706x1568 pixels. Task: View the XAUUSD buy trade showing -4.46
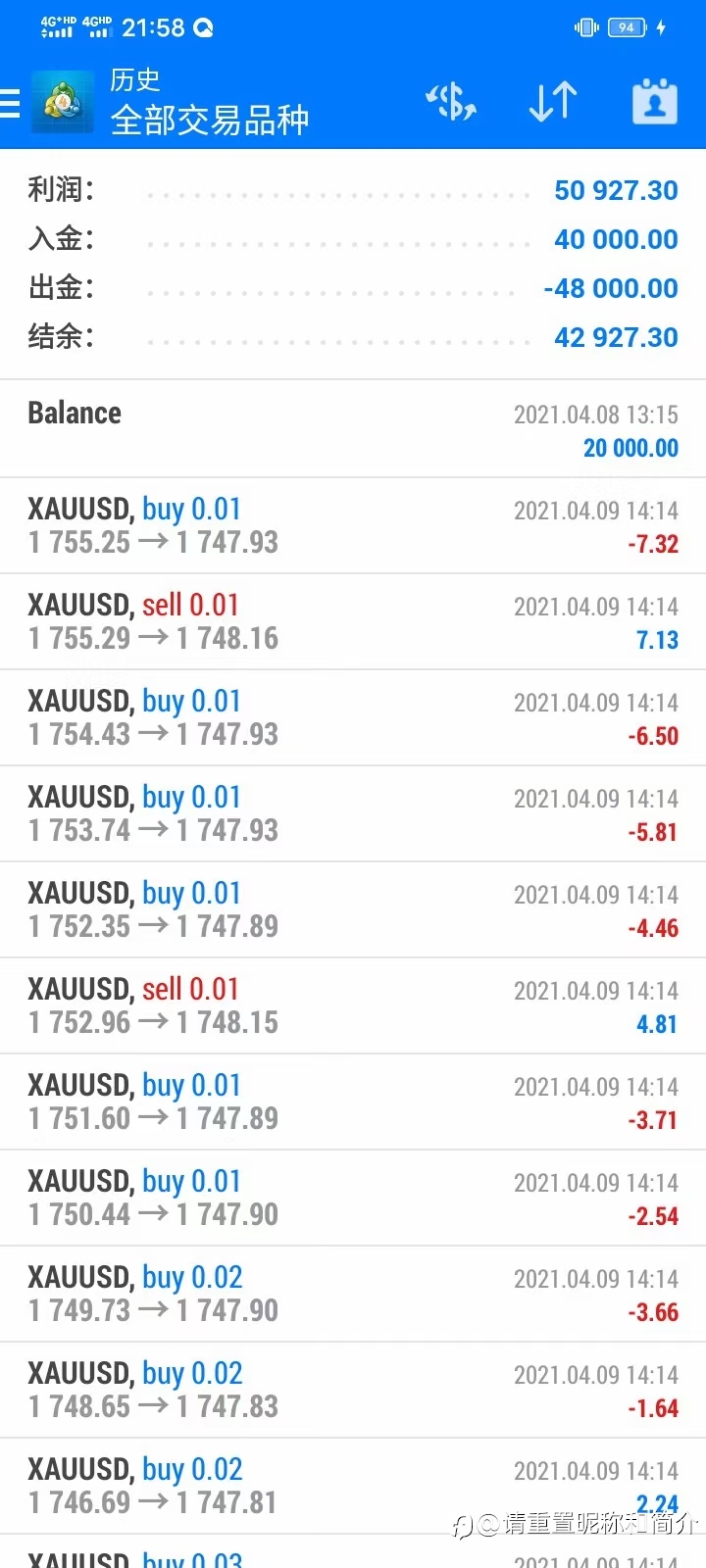[353, 910]
